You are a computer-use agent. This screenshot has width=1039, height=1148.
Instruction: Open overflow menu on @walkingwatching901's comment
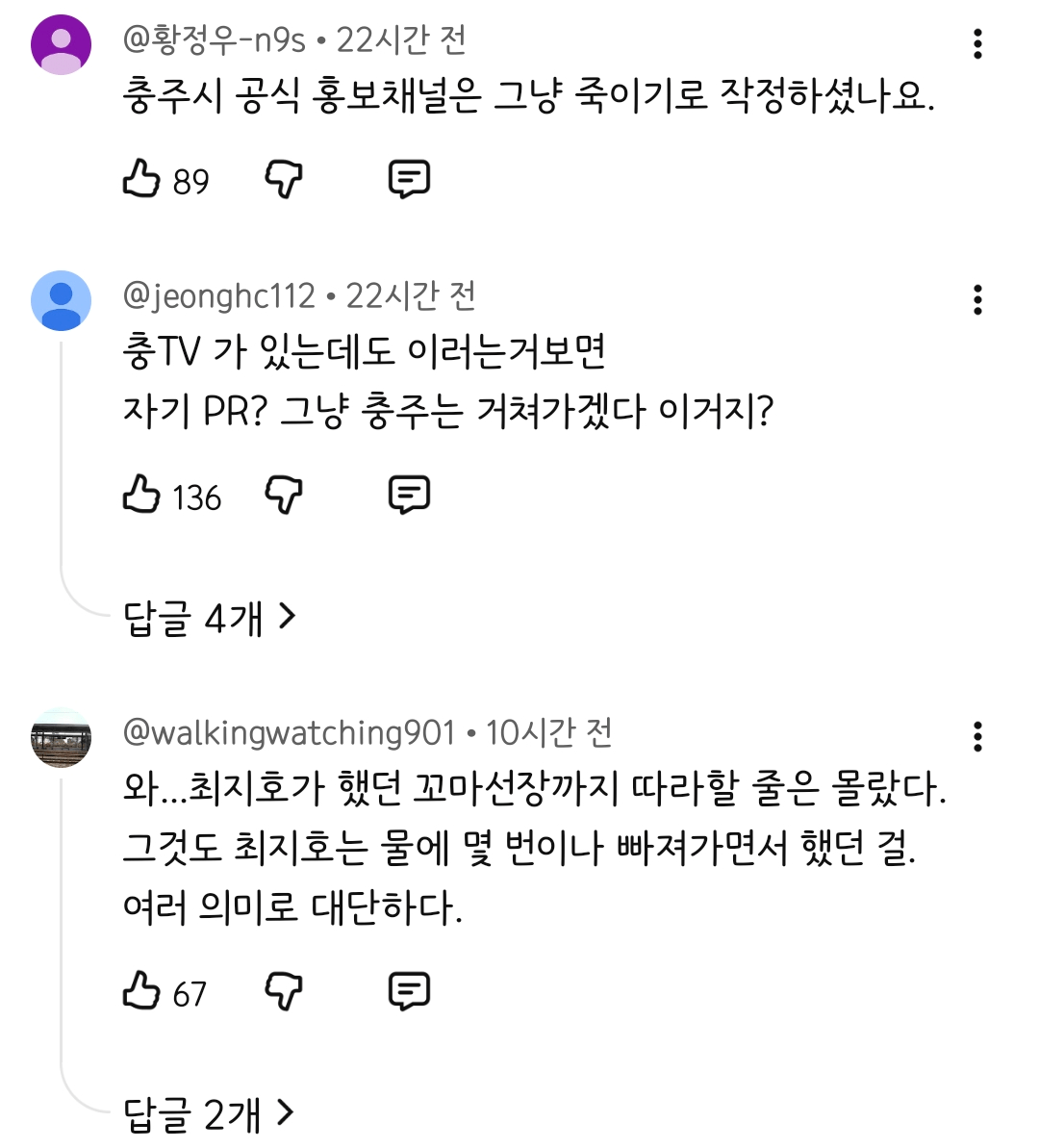[976, 736]
